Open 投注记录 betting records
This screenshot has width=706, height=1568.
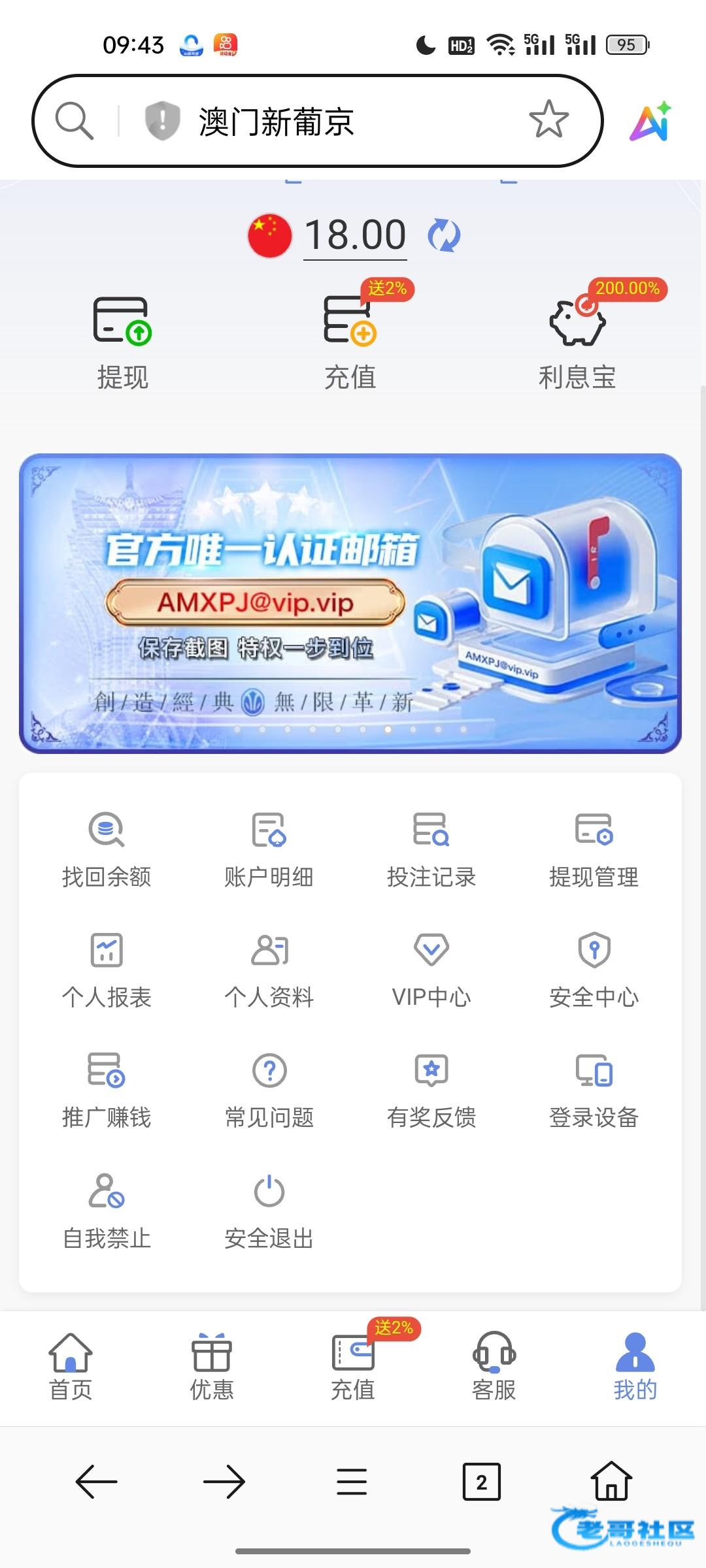(x=431, y=849)
